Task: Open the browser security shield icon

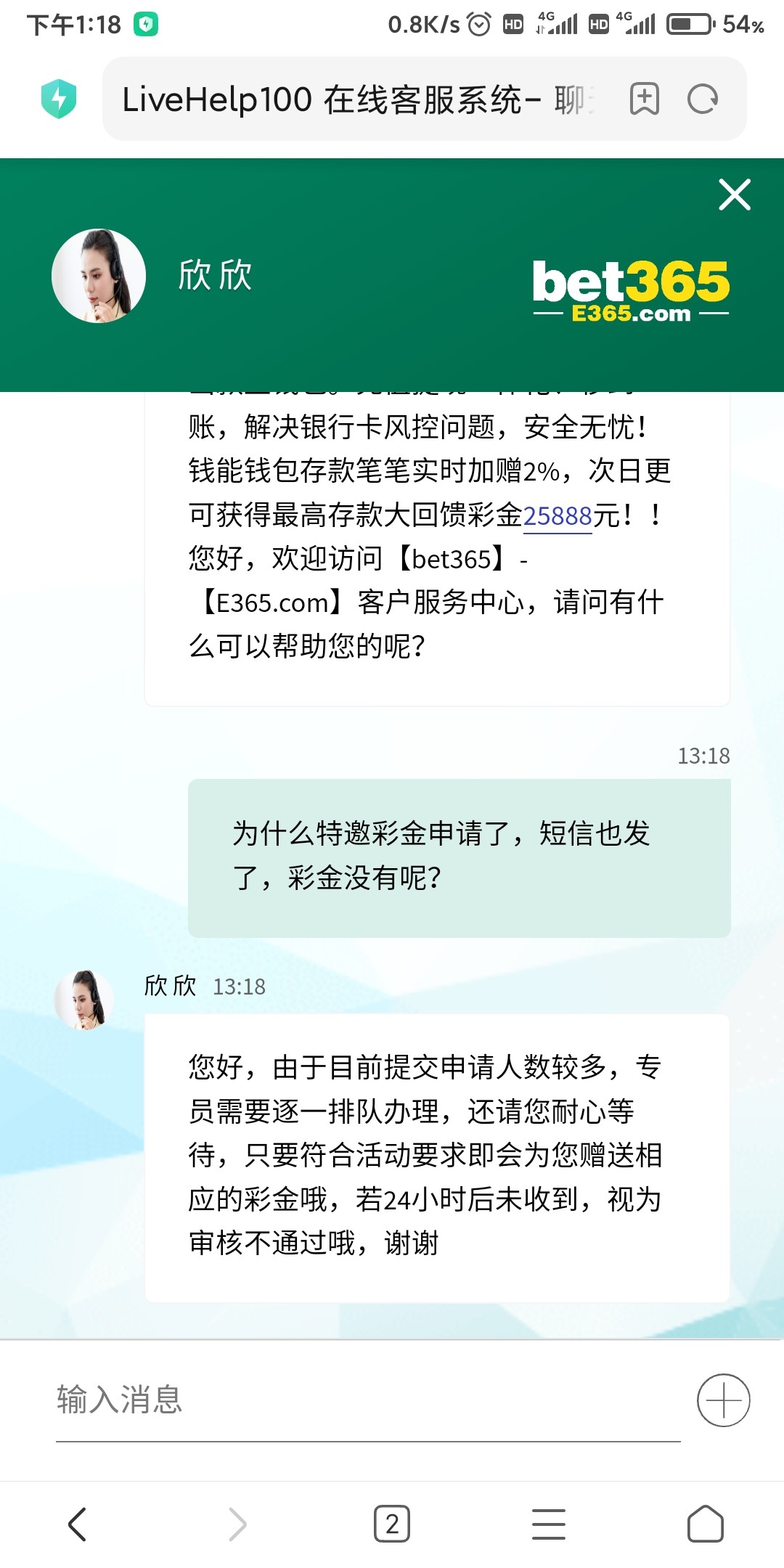Action: [59, 99]
